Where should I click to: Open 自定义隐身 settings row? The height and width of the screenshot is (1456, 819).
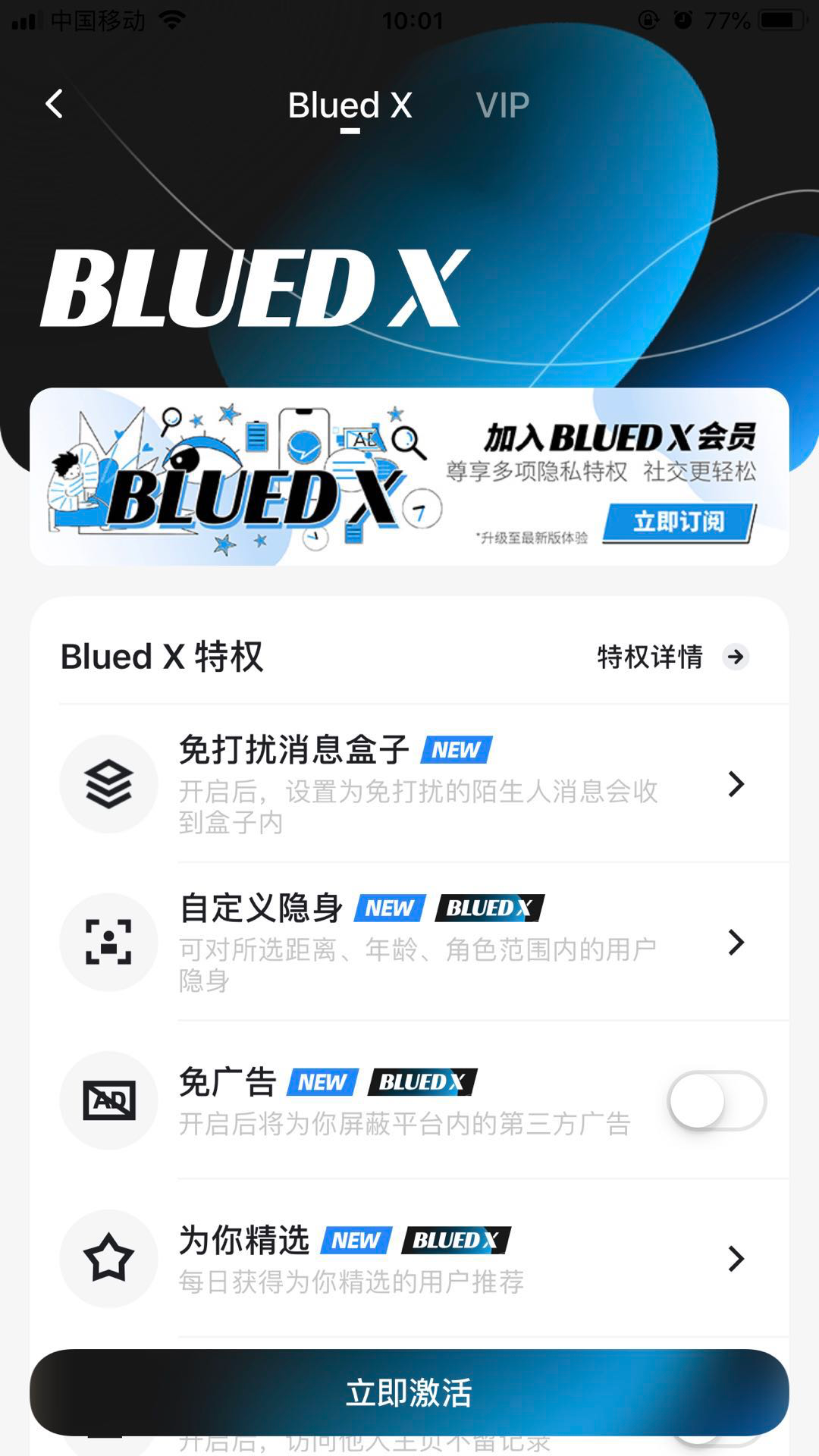[x=409, y=943]
